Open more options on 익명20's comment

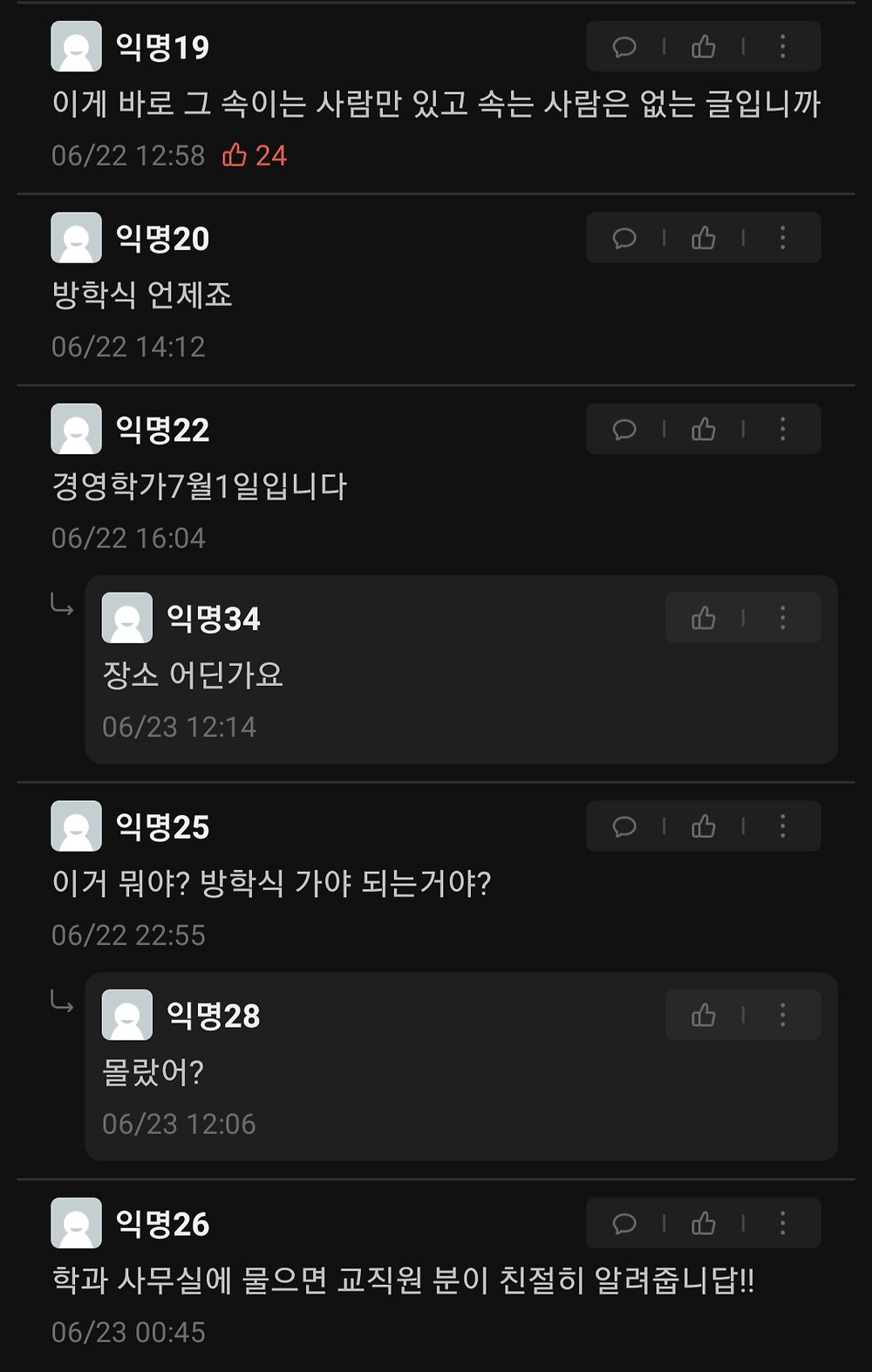pos(782,238)
